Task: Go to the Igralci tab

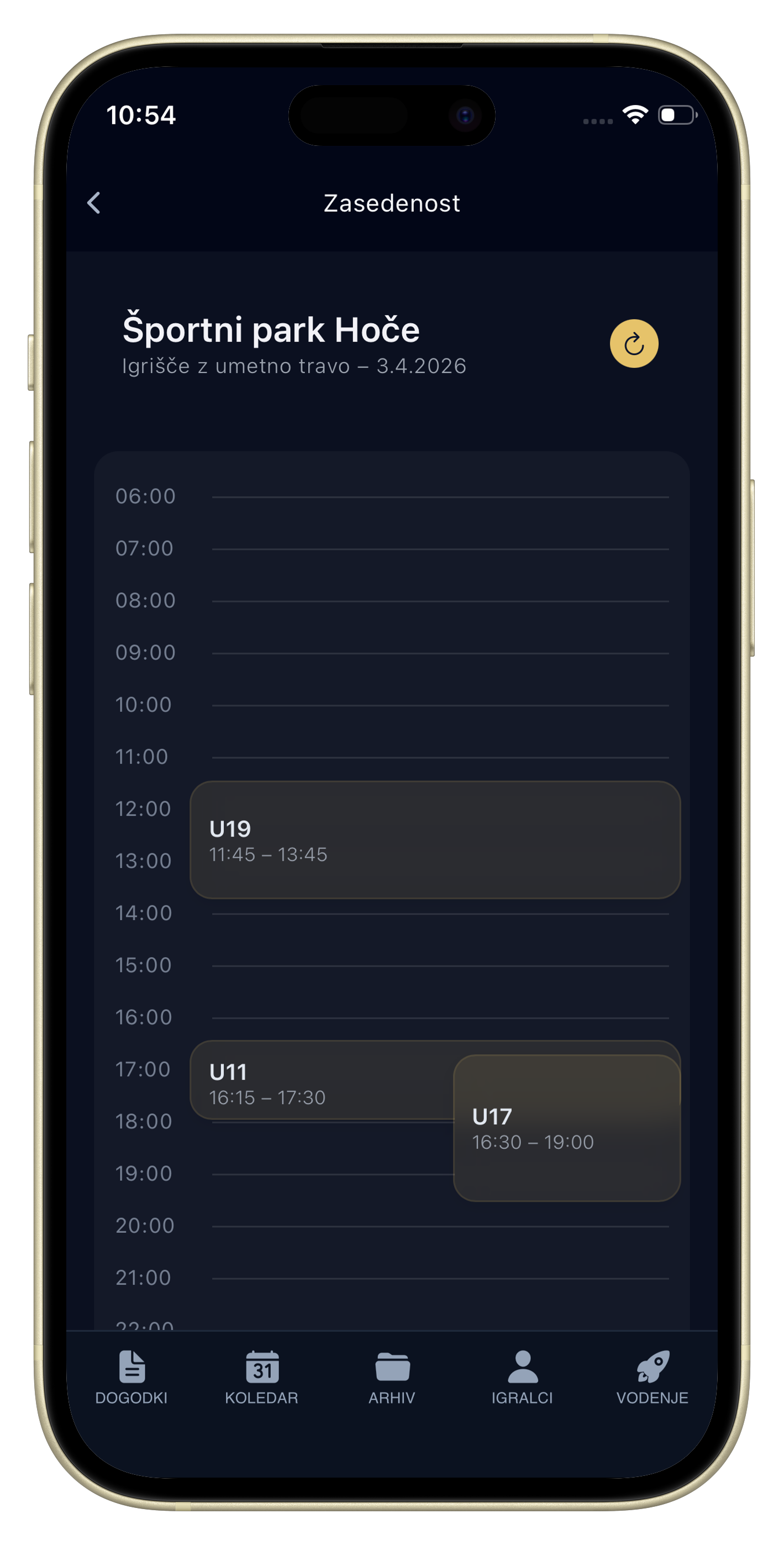Action: pyautogui.click(x=522, y=1377)
